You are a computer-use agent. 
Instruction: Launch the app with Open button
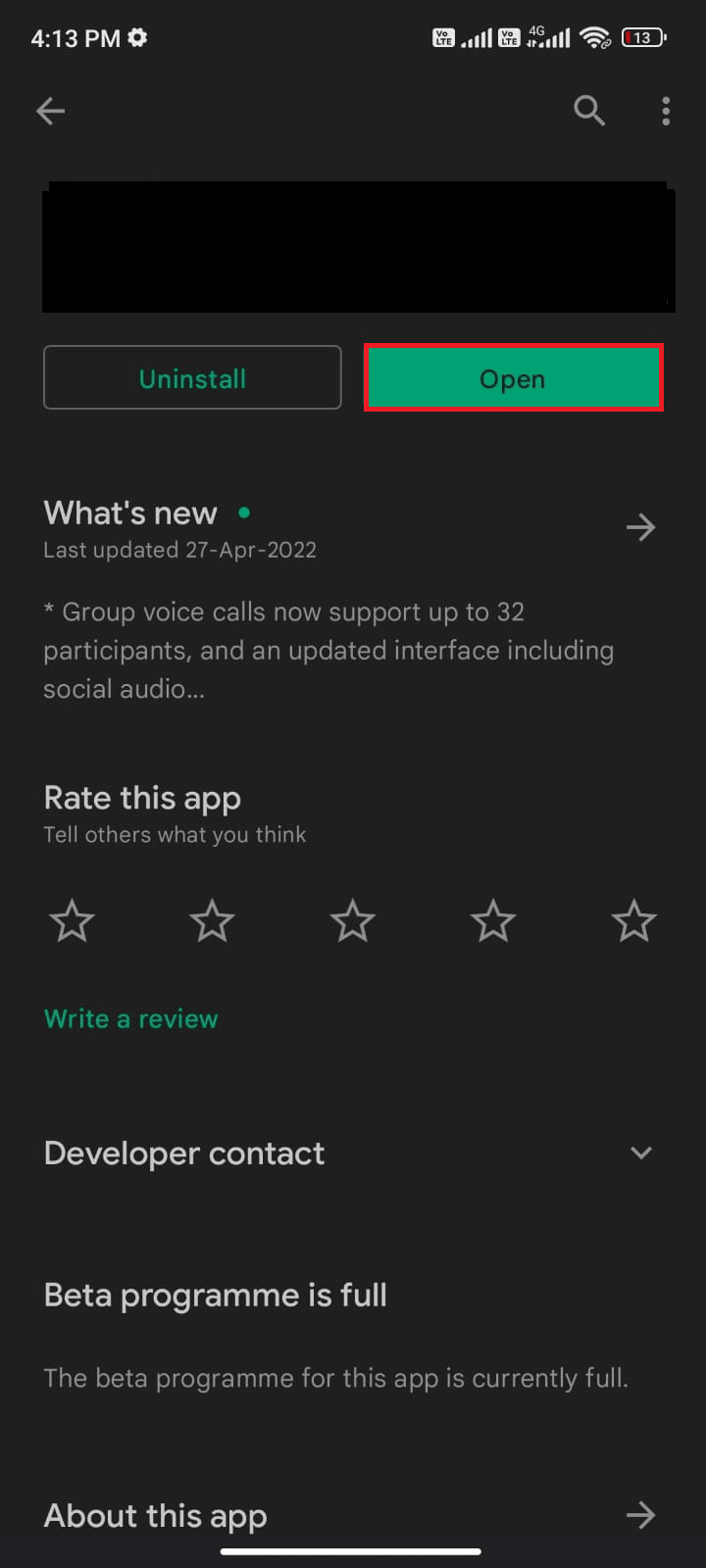coord(513,378)
